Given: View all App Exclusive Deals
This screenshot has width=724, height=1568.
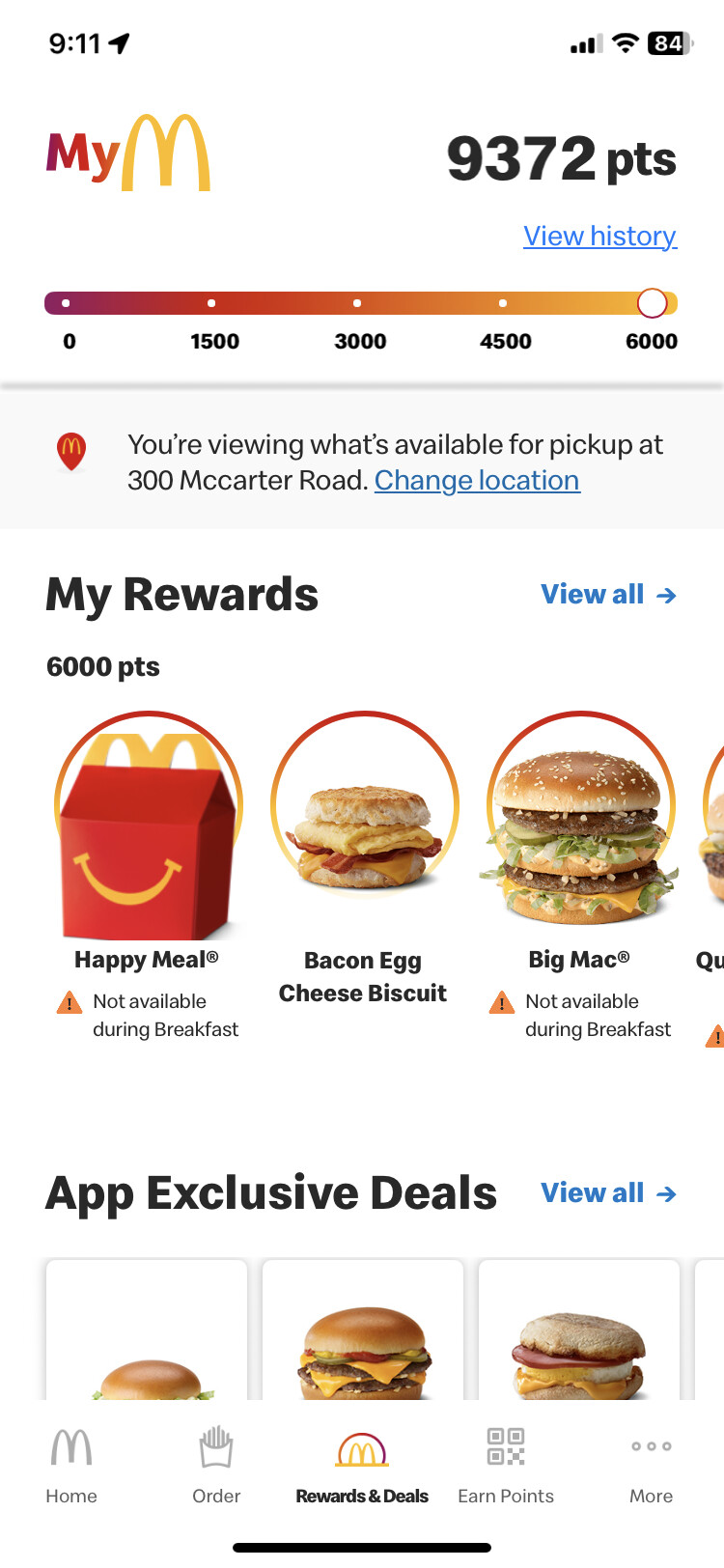Looking at the screenshot, I should click(608, 1193).
